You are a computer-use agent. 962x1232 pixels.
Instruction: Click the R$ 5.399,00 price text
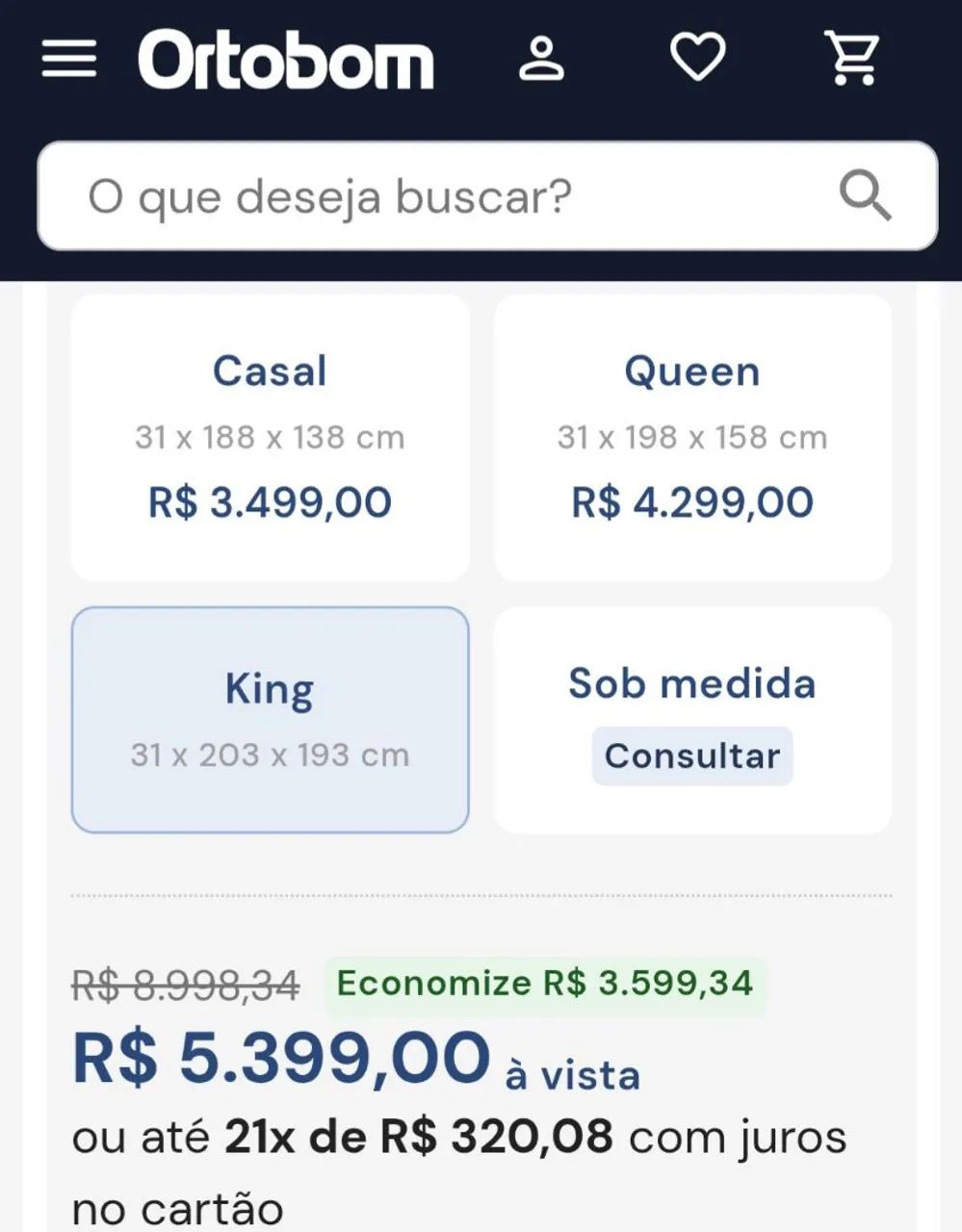tap(279, 1057)
